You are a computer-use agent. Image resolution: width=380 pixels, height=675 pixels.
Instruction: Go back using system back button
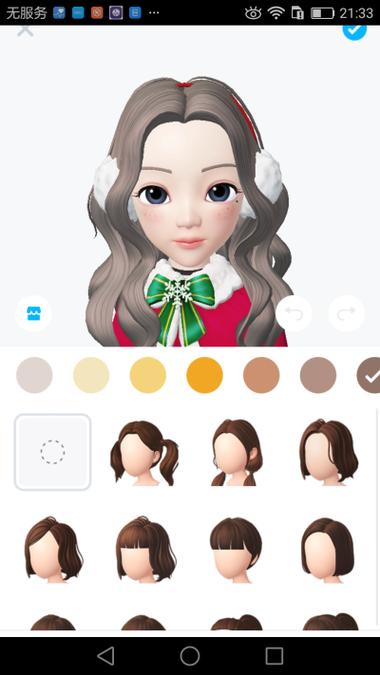105,656
